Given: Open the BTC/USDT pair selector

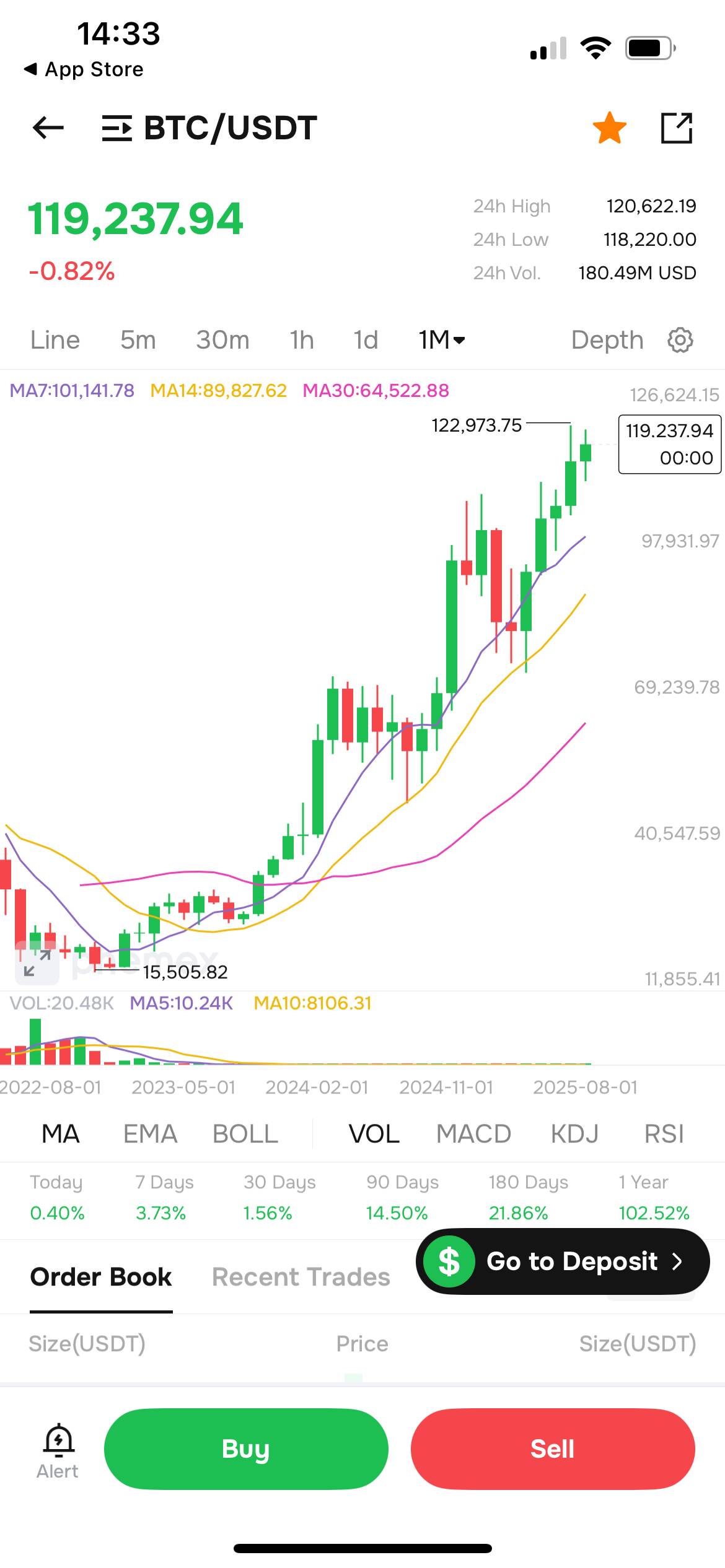Looking at the screenshot, I should [x=209, y=128].
